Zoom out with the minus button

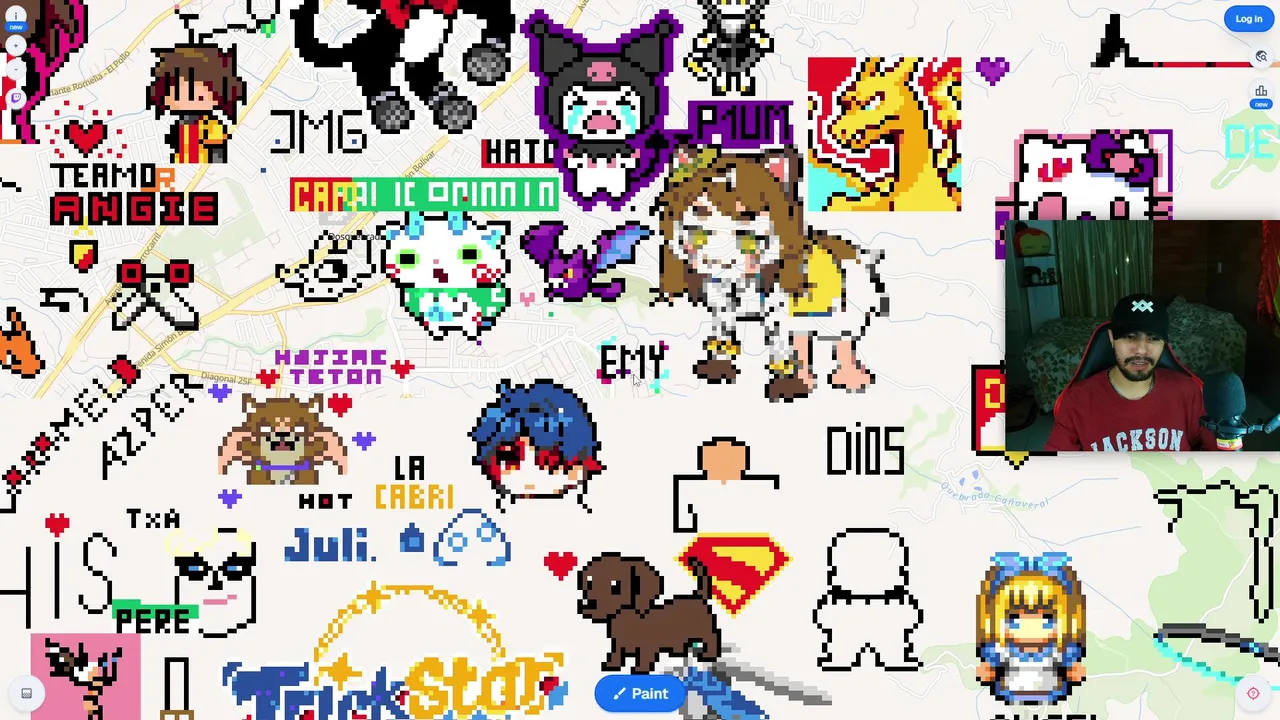click(x=16, y=69)
